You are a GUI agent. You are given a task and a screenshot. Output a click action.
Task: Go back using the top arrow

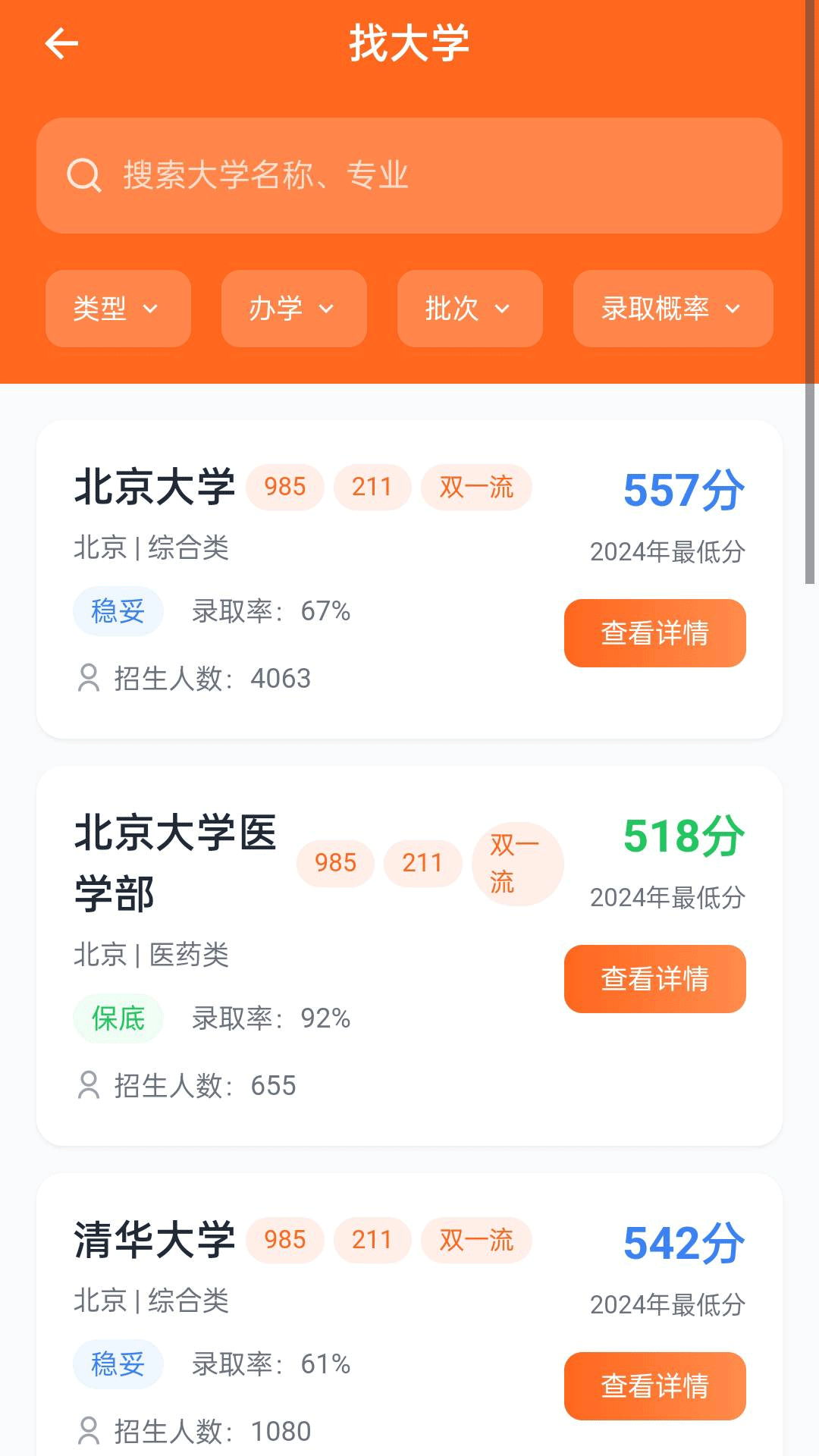pos(61,43)
